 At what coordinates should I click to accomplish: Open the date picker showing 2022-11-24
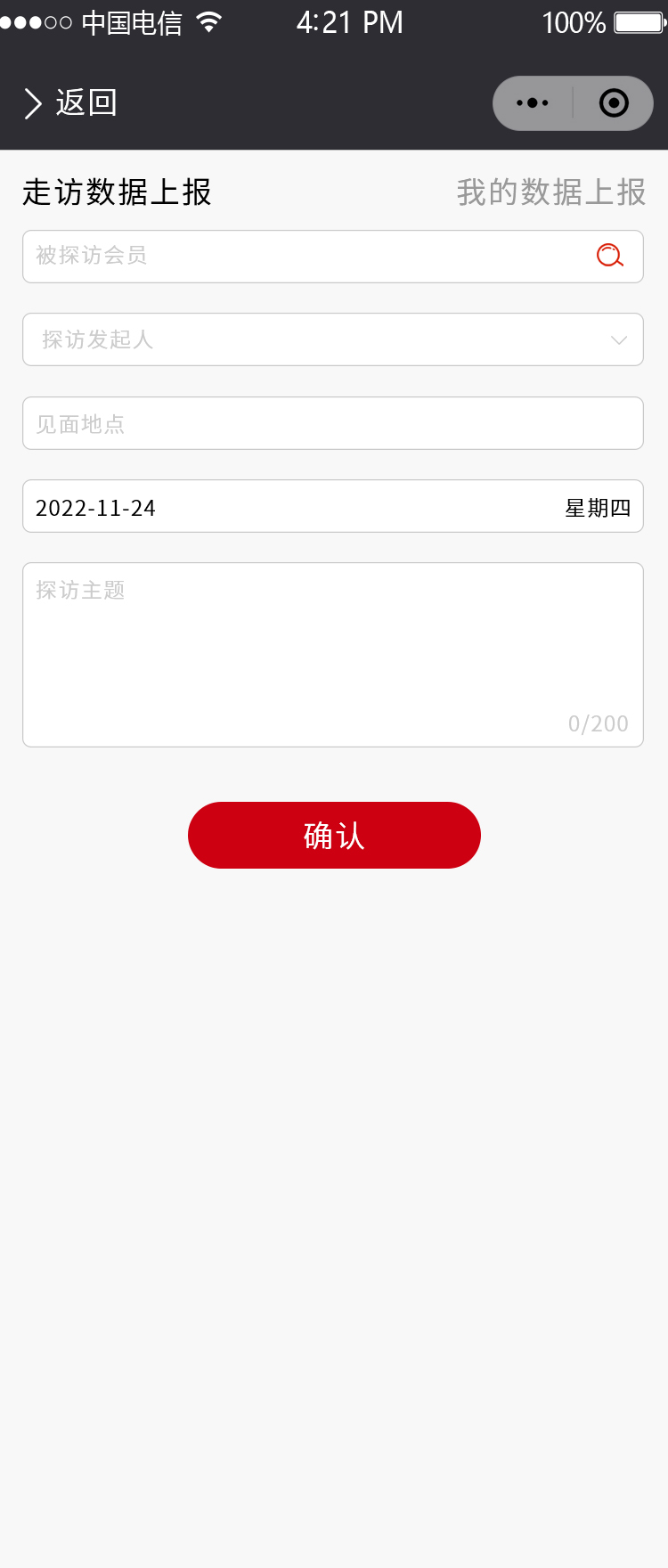pos(333,507)
